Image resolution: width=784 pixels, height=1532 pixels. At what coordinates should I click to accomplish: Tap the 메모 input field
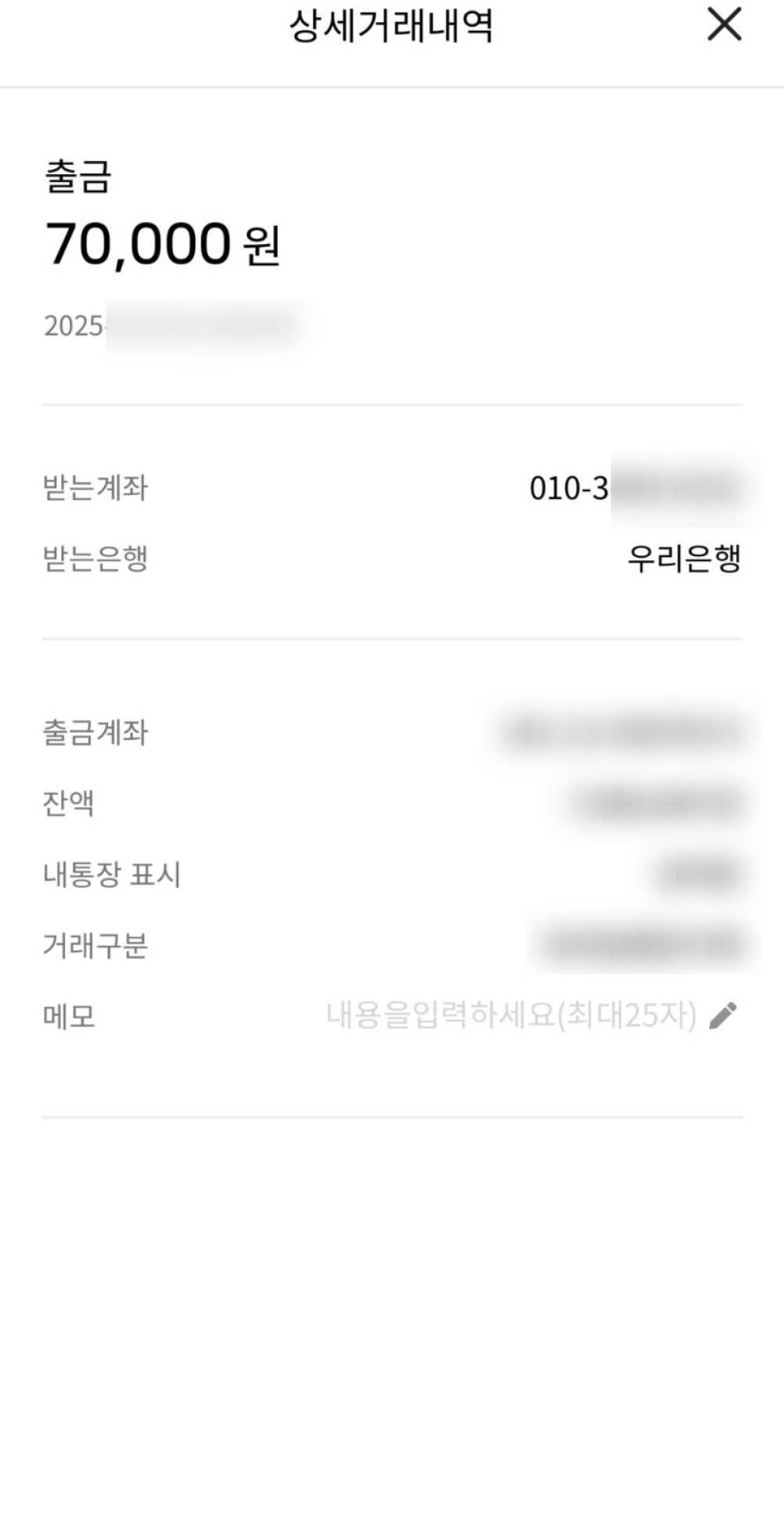(511, 1016)
